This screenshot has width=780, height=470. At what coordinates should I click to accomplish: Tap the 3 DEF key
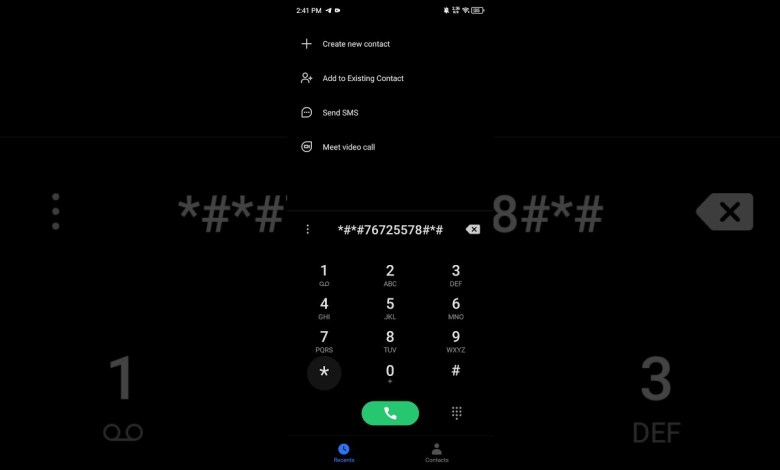[456, 274]
